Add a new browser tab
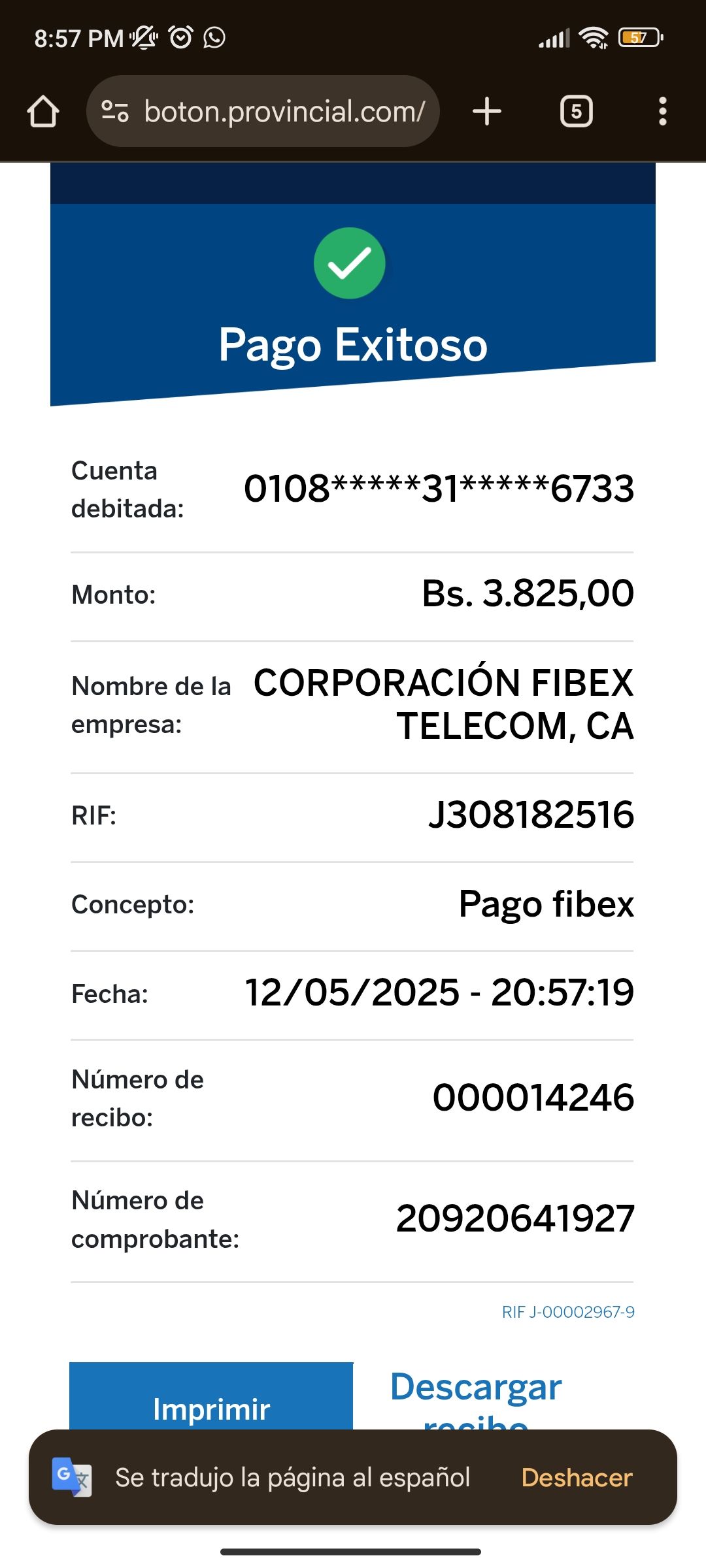 point(487,112)
